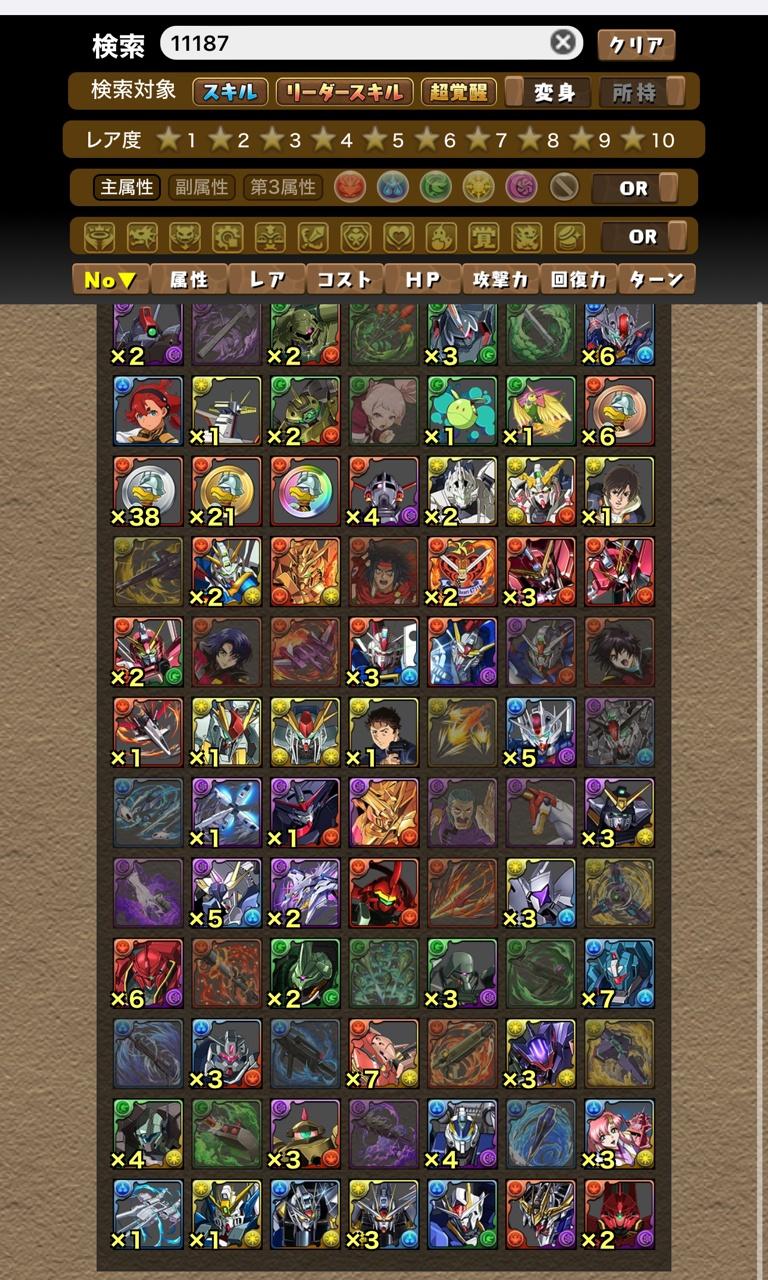This screenshot has width=768, height=1280.
Task: Toggle the 所持 filter switch
Action: (645, 92)
